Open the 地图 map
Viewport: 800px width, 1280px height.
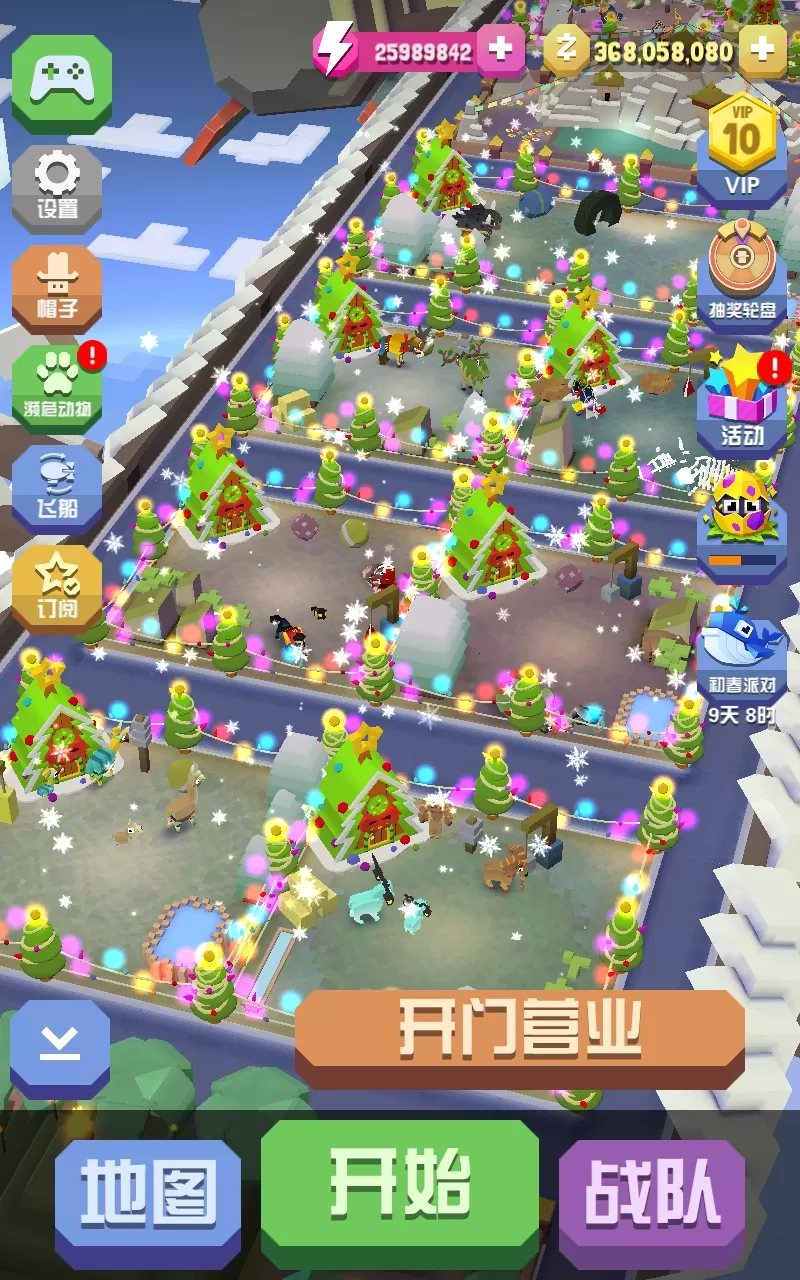148,1195
